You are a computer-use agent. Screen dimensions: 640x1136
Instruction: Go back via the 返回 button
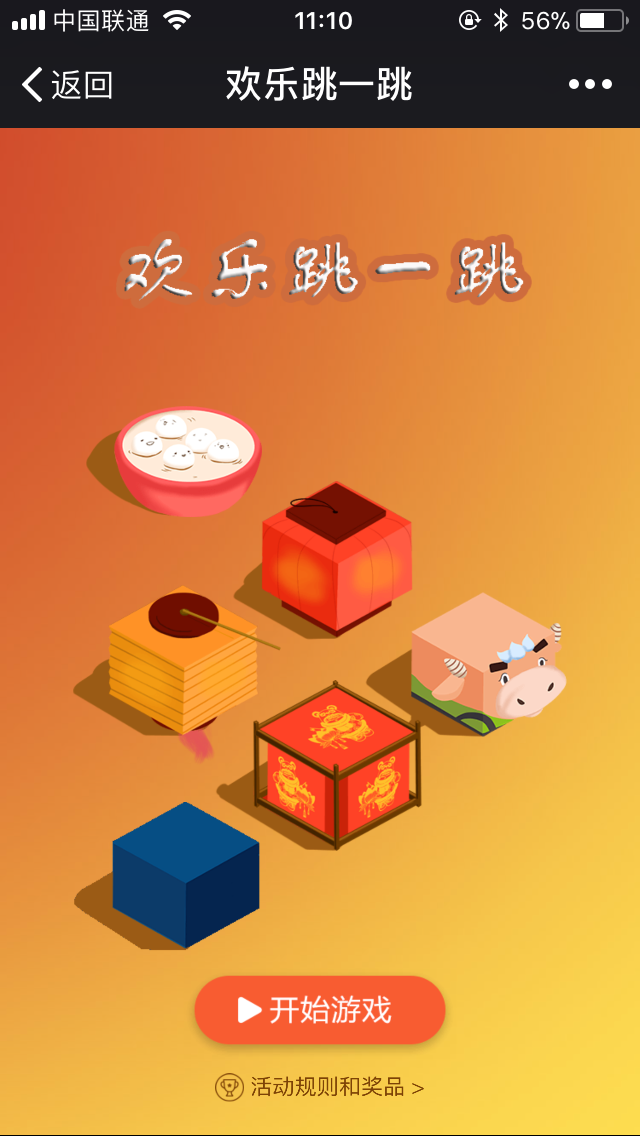click(67, 85)
